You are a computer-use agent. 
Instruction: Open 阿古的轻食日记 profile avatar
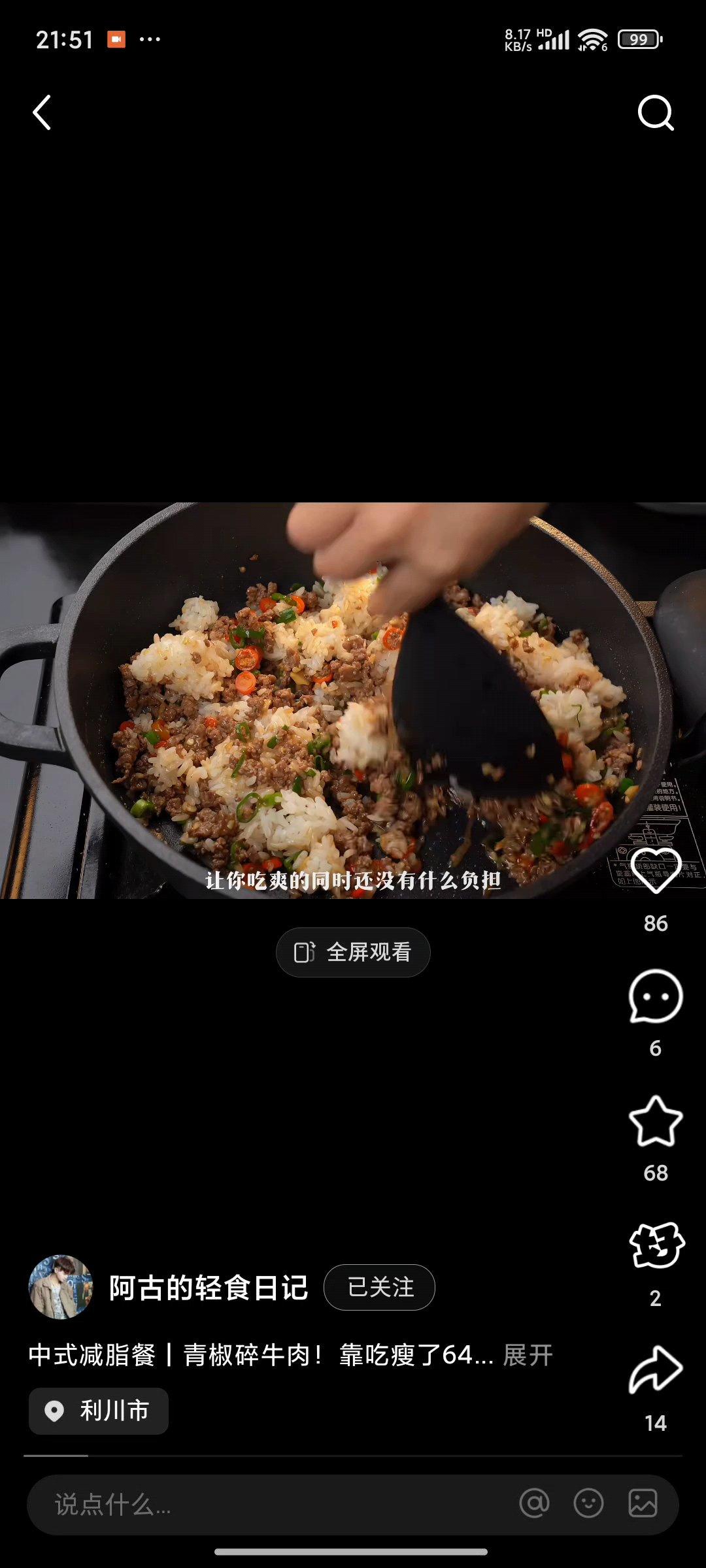coord(61,1287)
